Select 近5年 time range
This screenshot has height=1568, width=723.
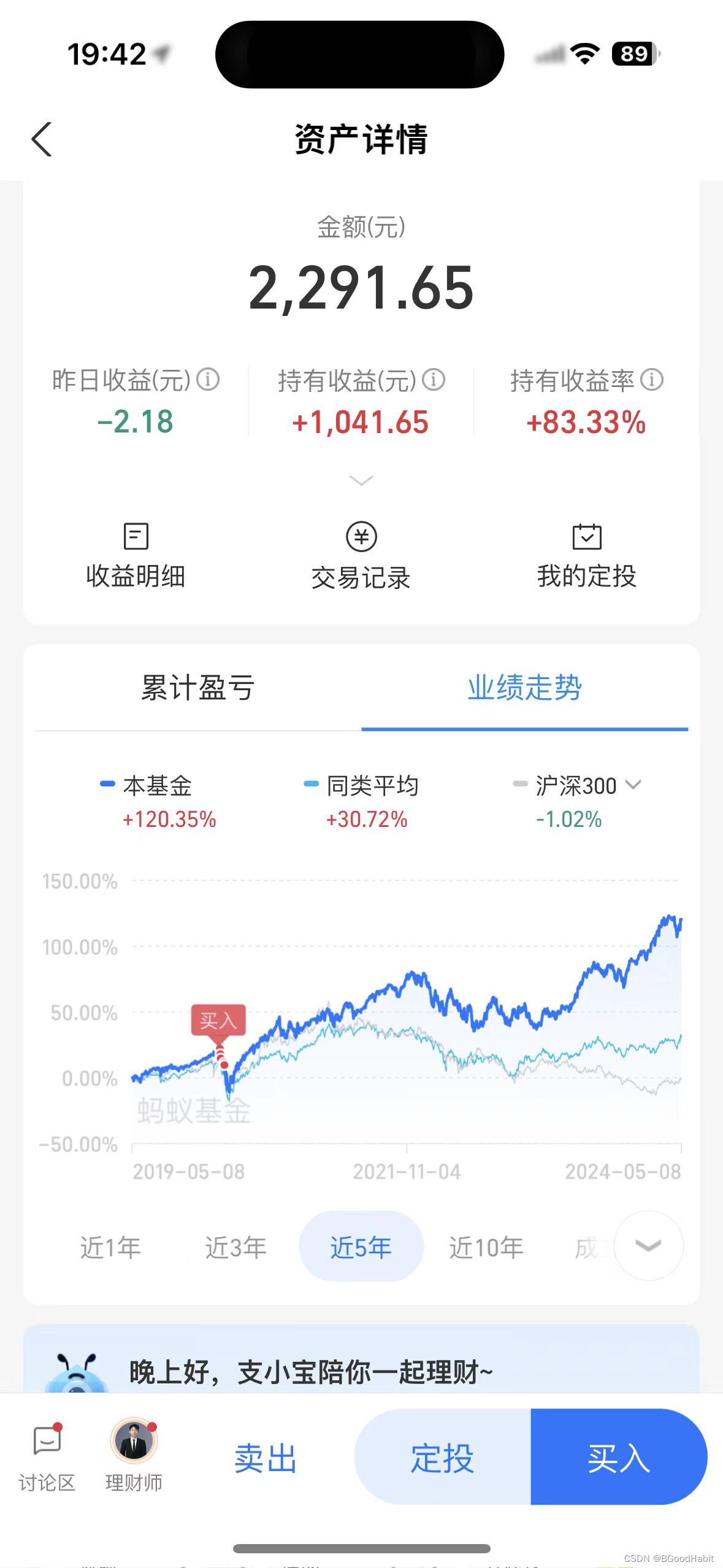361,1247
